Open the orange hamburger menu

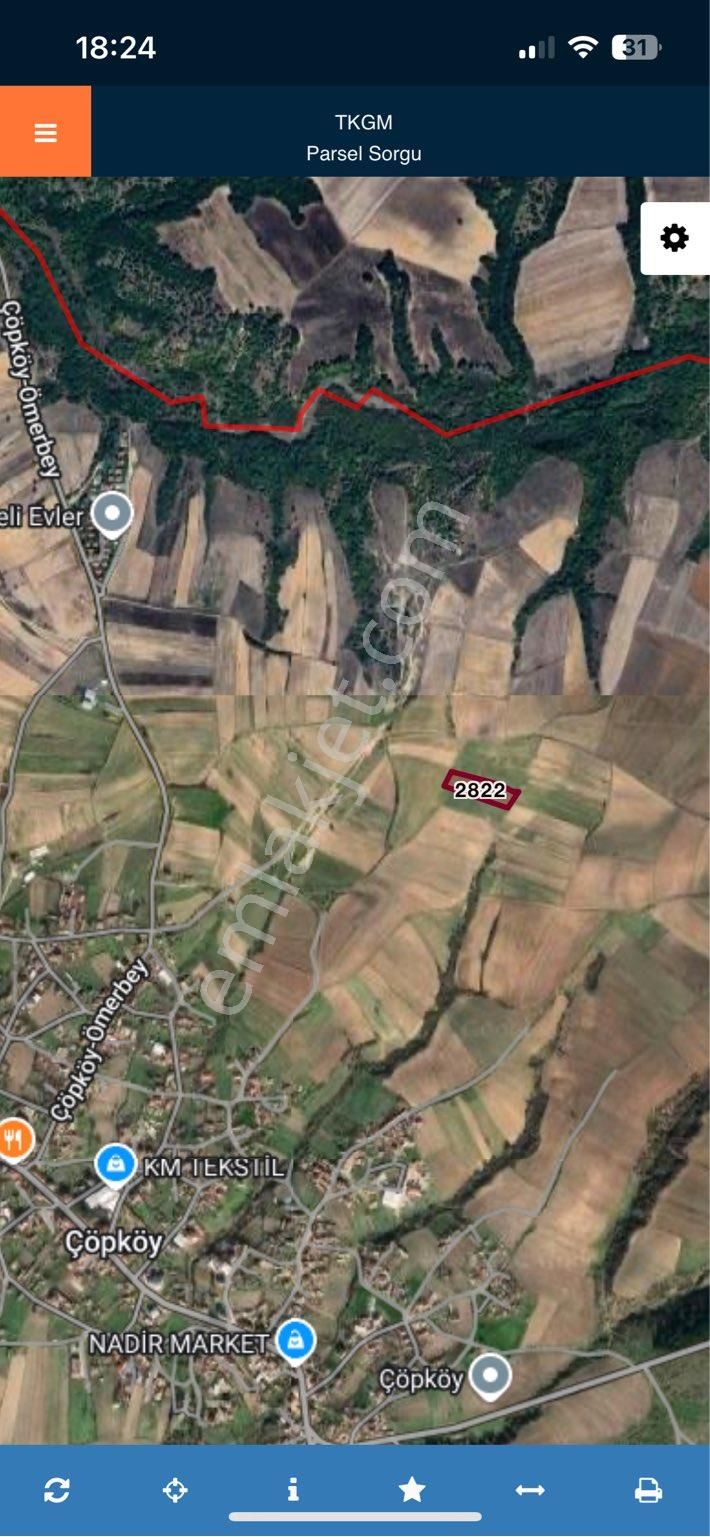(45, 132)
